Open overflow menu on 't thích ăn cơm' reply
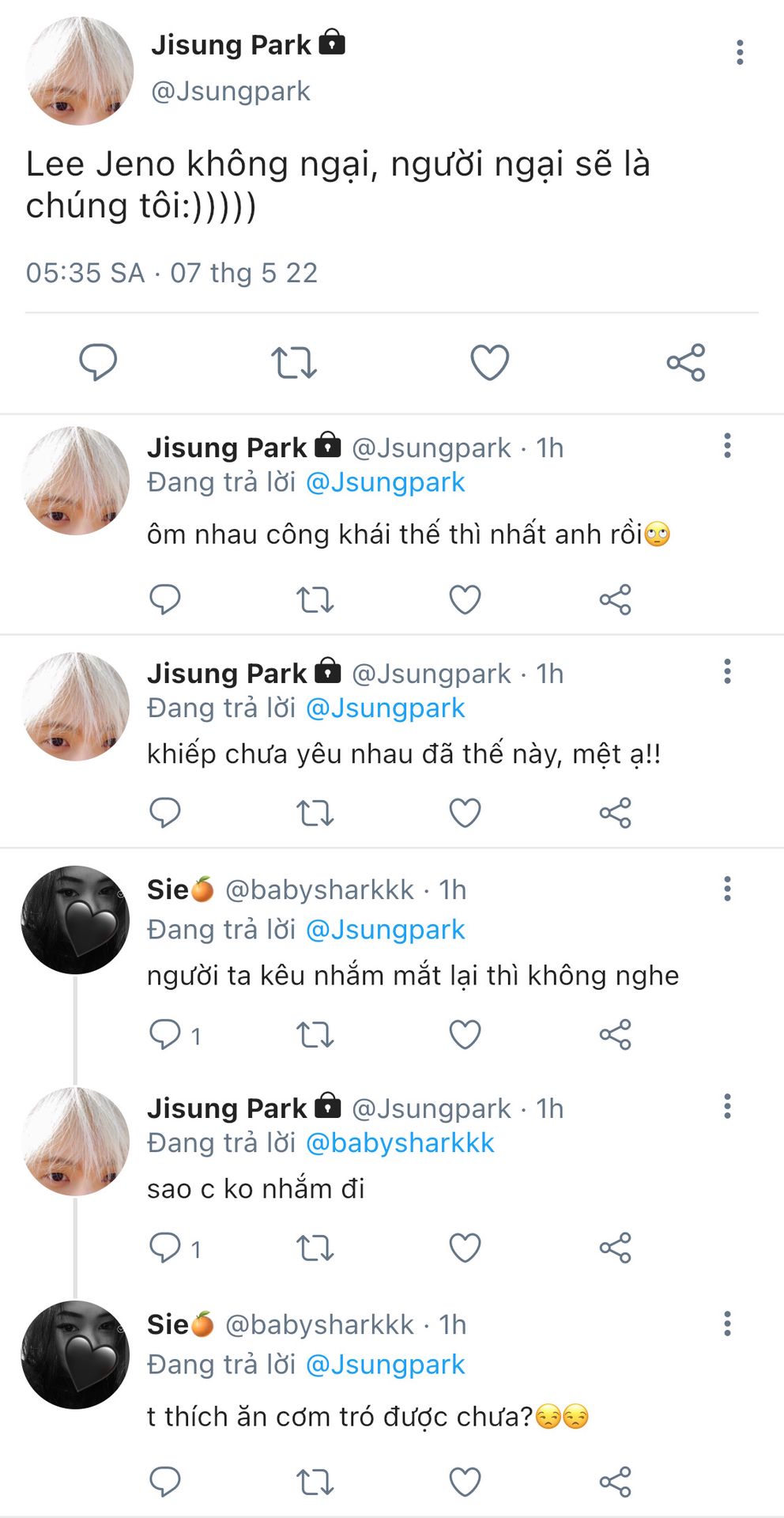Screen dimensions: 784x1518 pyautogui.click(x=727, y=1324)
